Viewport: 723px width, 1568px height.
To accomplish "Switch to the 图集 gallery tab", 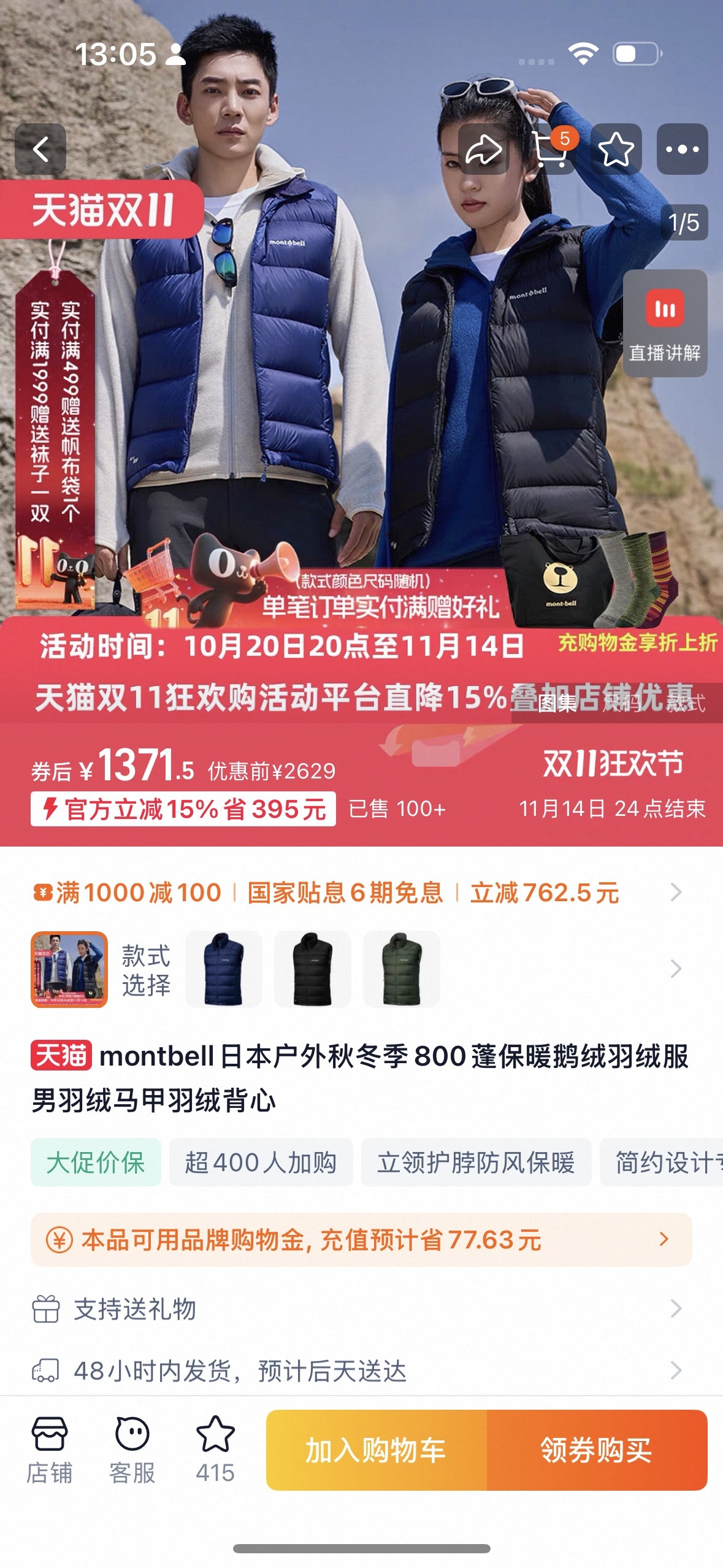I will tap(557, 703).
